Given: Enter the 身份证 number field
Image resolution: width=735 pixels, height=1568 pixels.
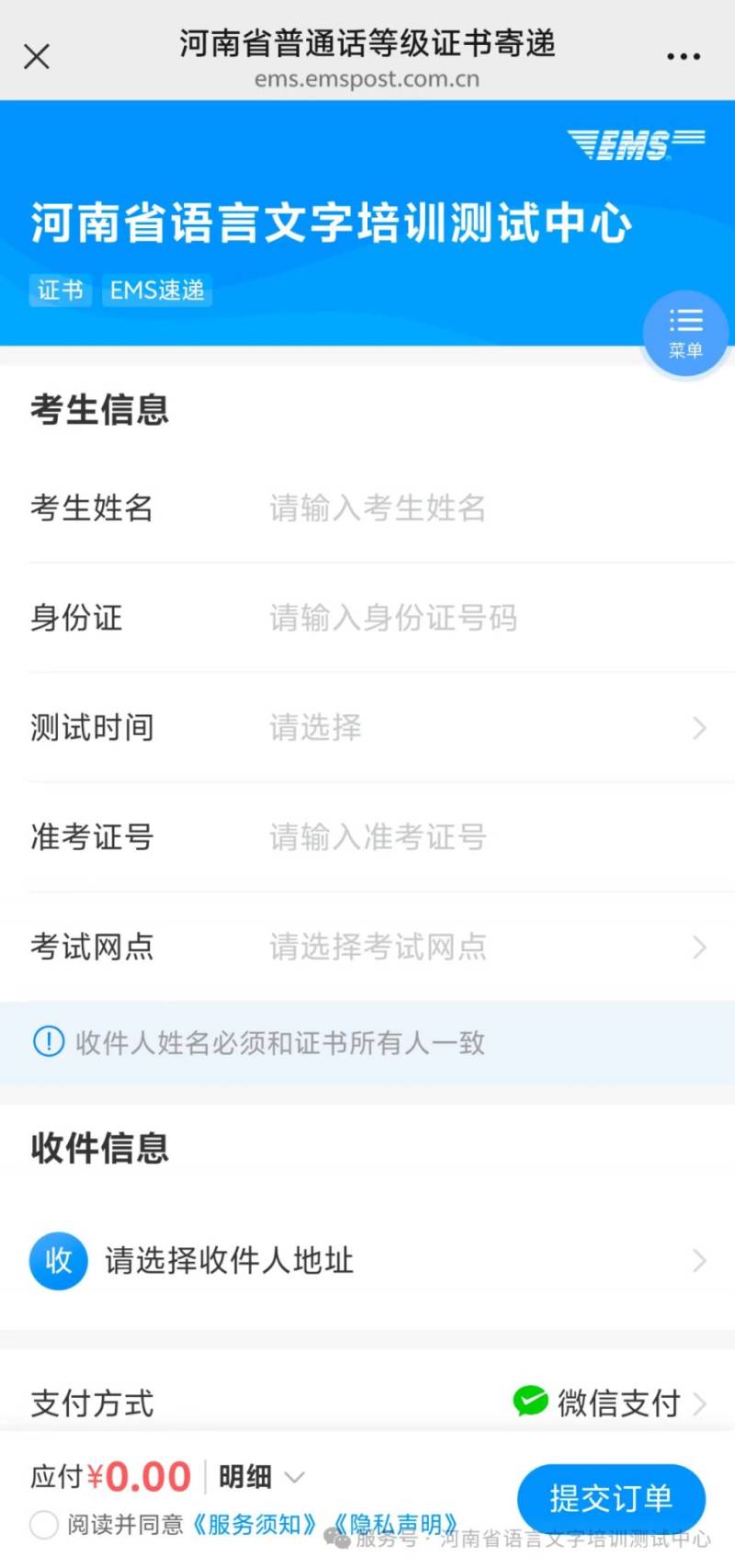Looking at the screenshot, I should click(x=459, y=618).
